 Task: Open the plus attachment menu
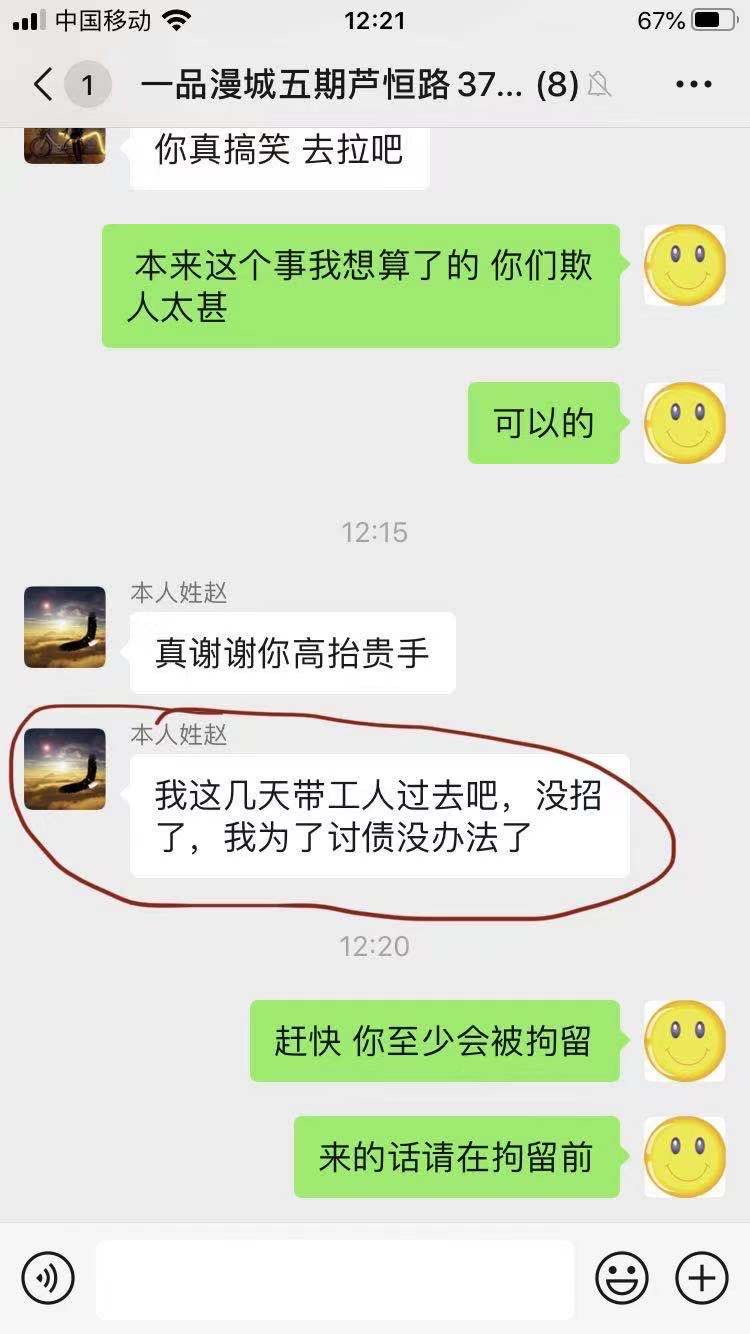[x=701, y=1278]
